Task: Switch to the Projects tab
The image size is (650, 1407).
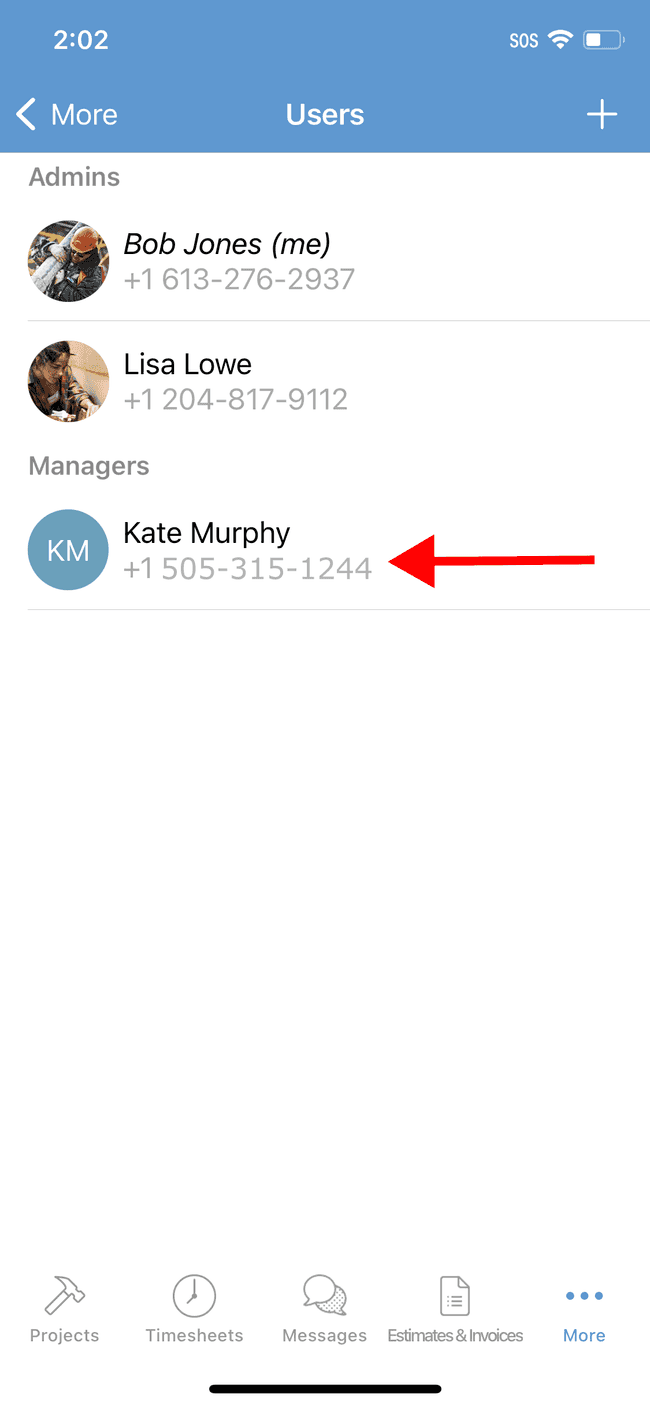Action: point(65,1310)
